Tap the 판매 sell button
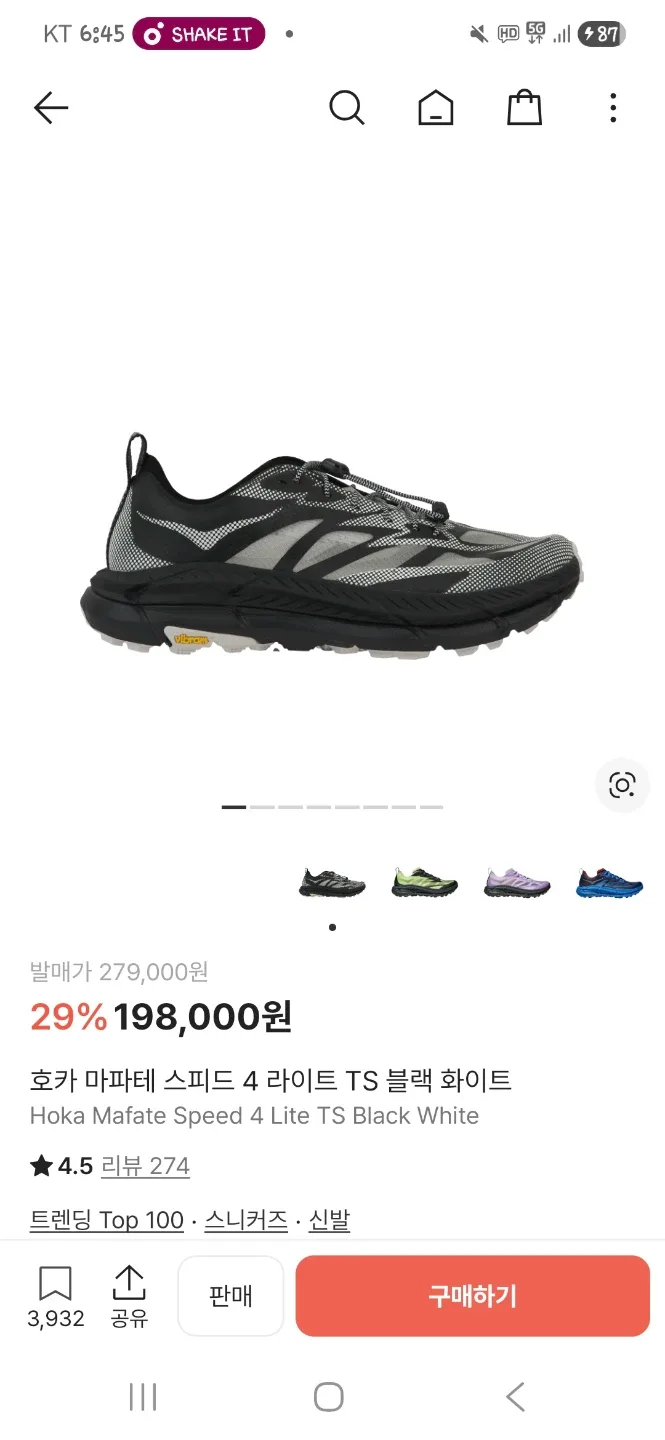The height and width of the screenshot is (1440, 665). (231, 1296)
